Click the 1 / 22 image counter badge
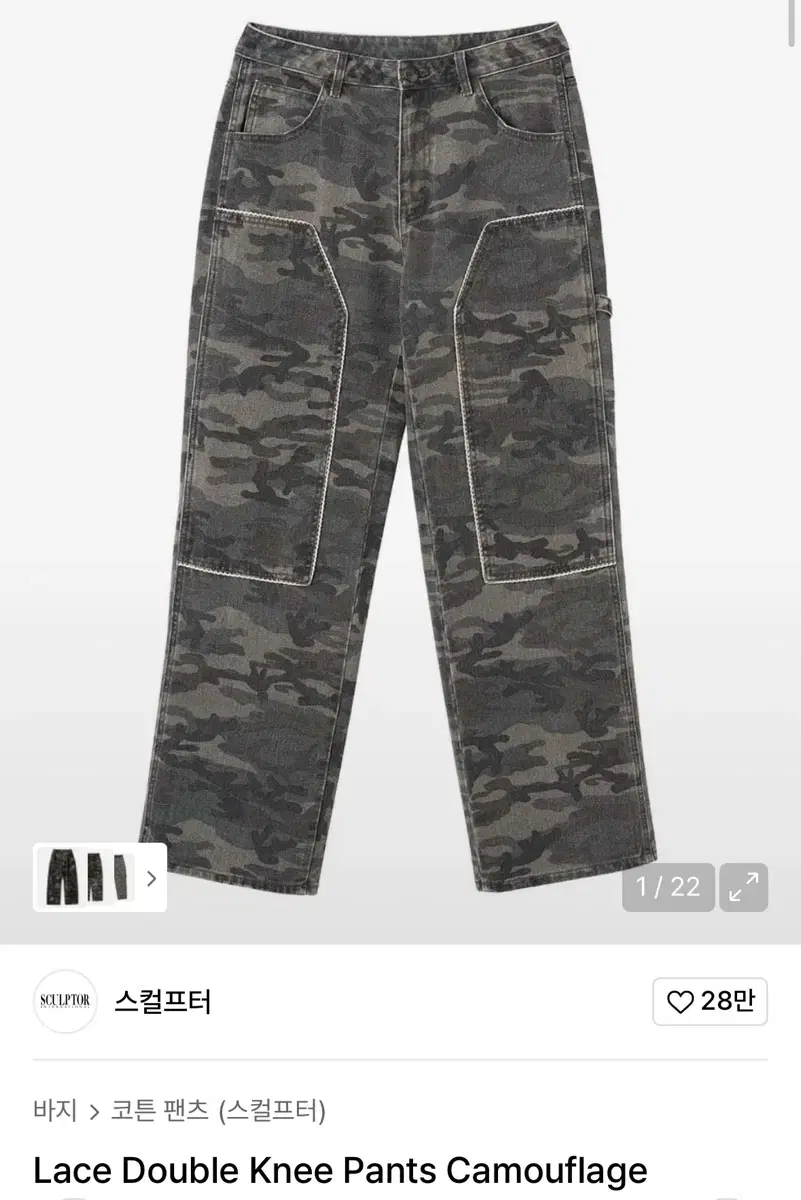This screenshot has height=1200, width=801. click(669, 886)
